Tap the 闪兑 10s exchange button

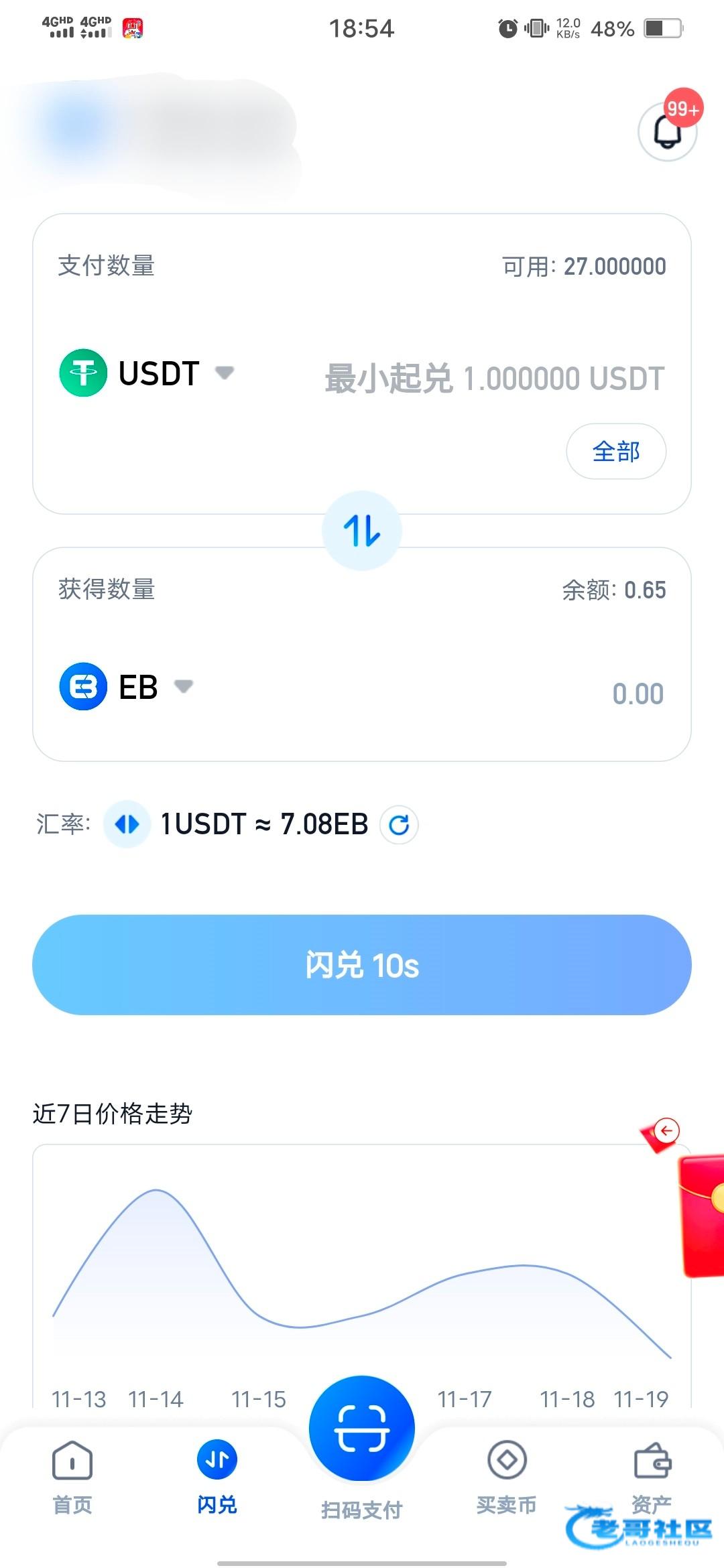click(x=362, y=965)
